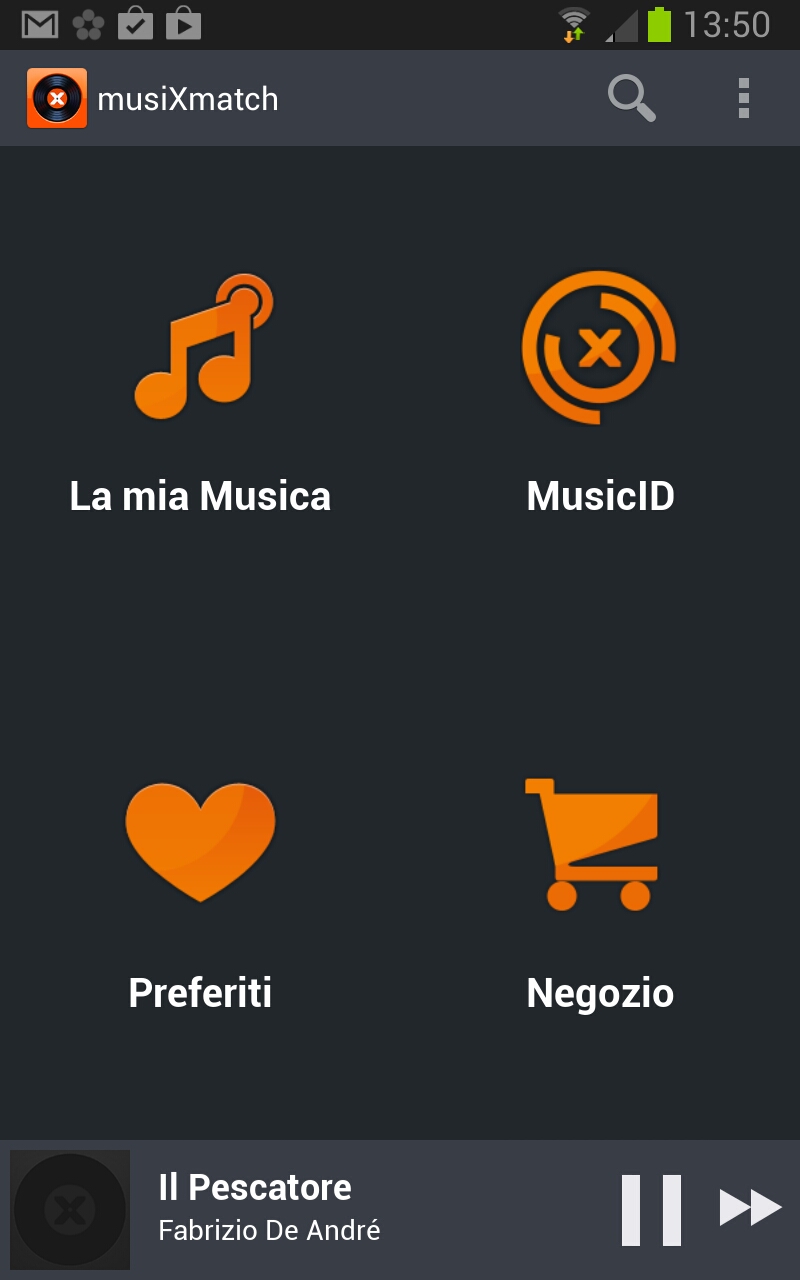The image size is (800, 1280).
Task: Skip to the next track
Action: pyautogui.click(x=751, y=1208)
